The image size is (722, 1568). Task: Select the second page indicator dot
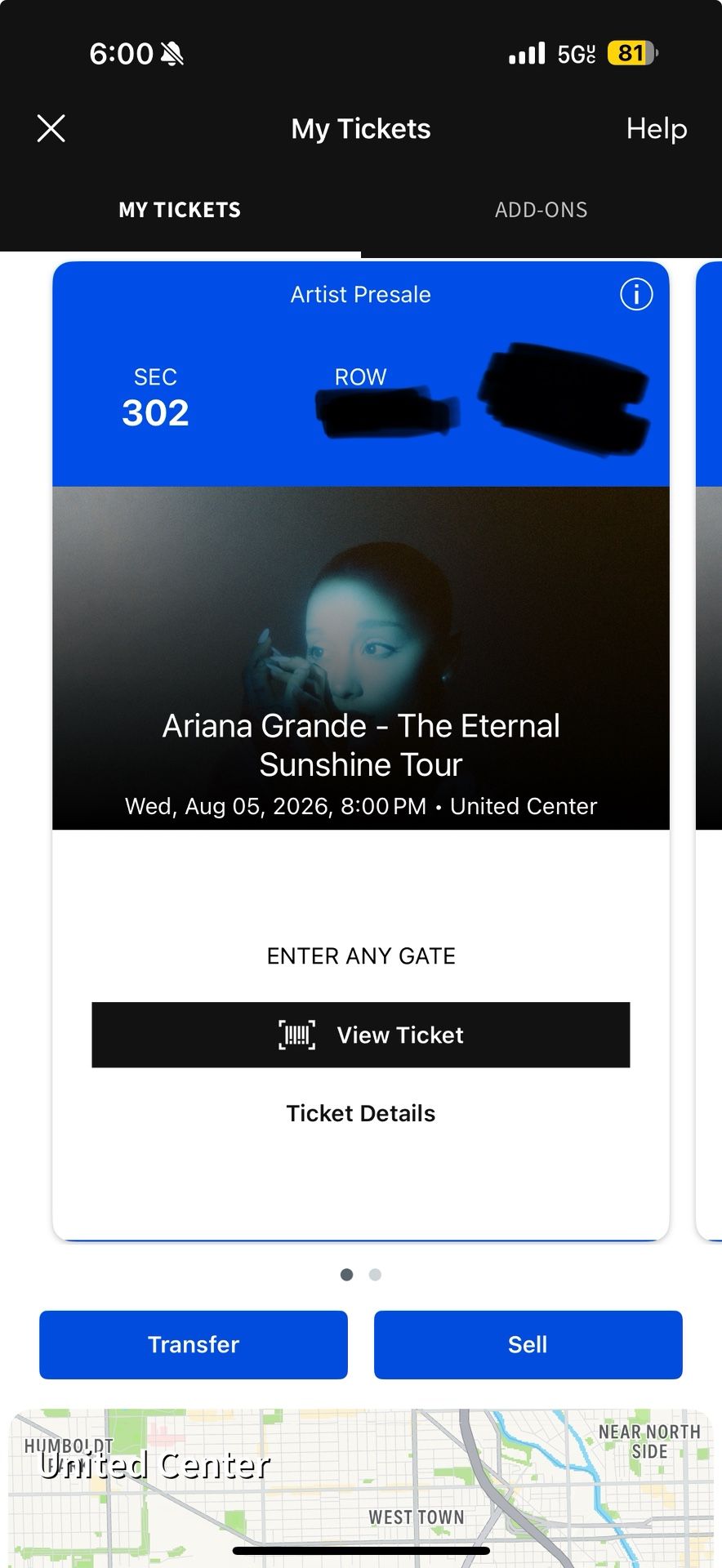375,1274
